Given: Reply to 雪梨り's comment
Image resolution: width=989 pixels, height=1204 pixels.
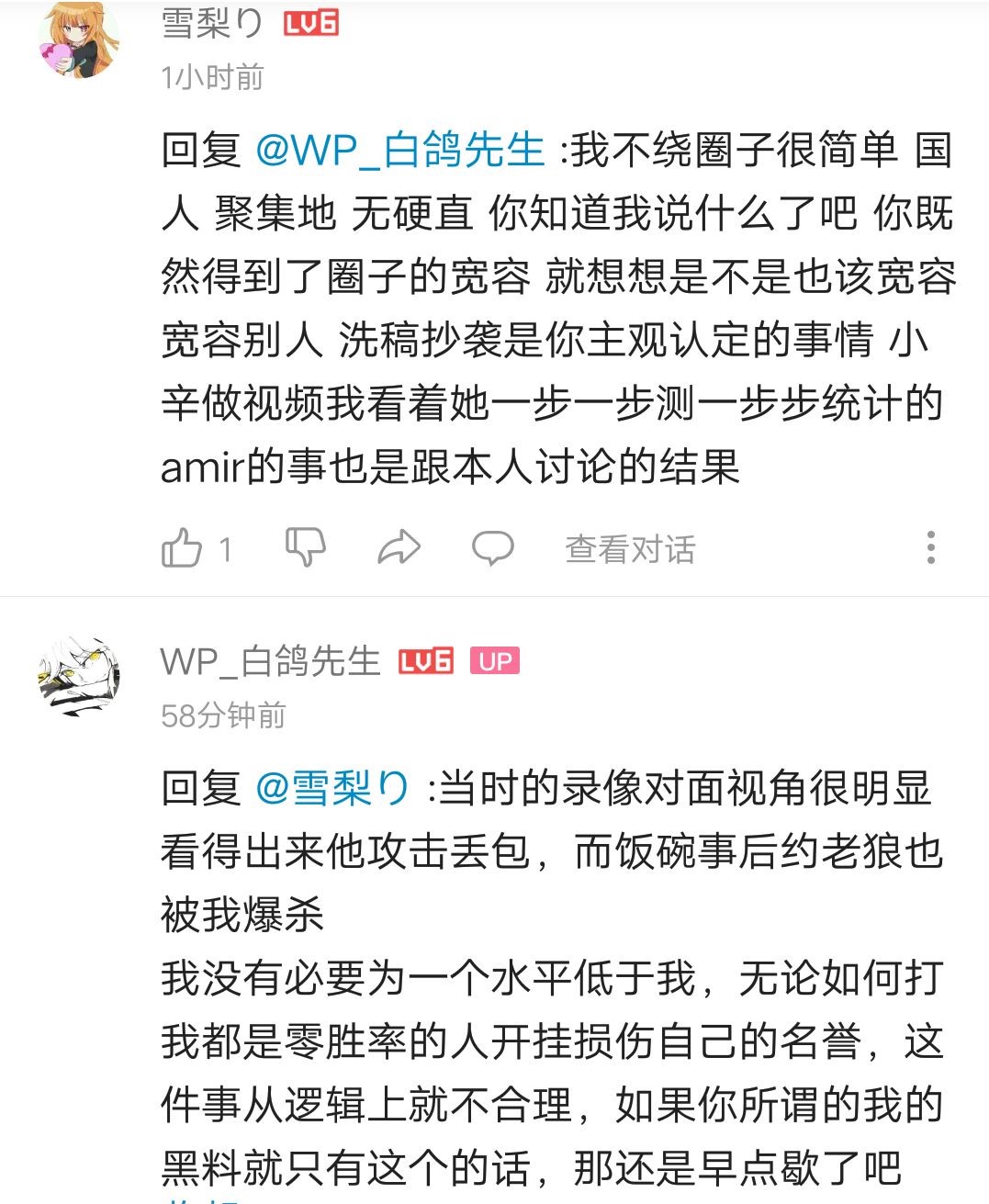Looking at the screenshot, I should click(492, 548).
